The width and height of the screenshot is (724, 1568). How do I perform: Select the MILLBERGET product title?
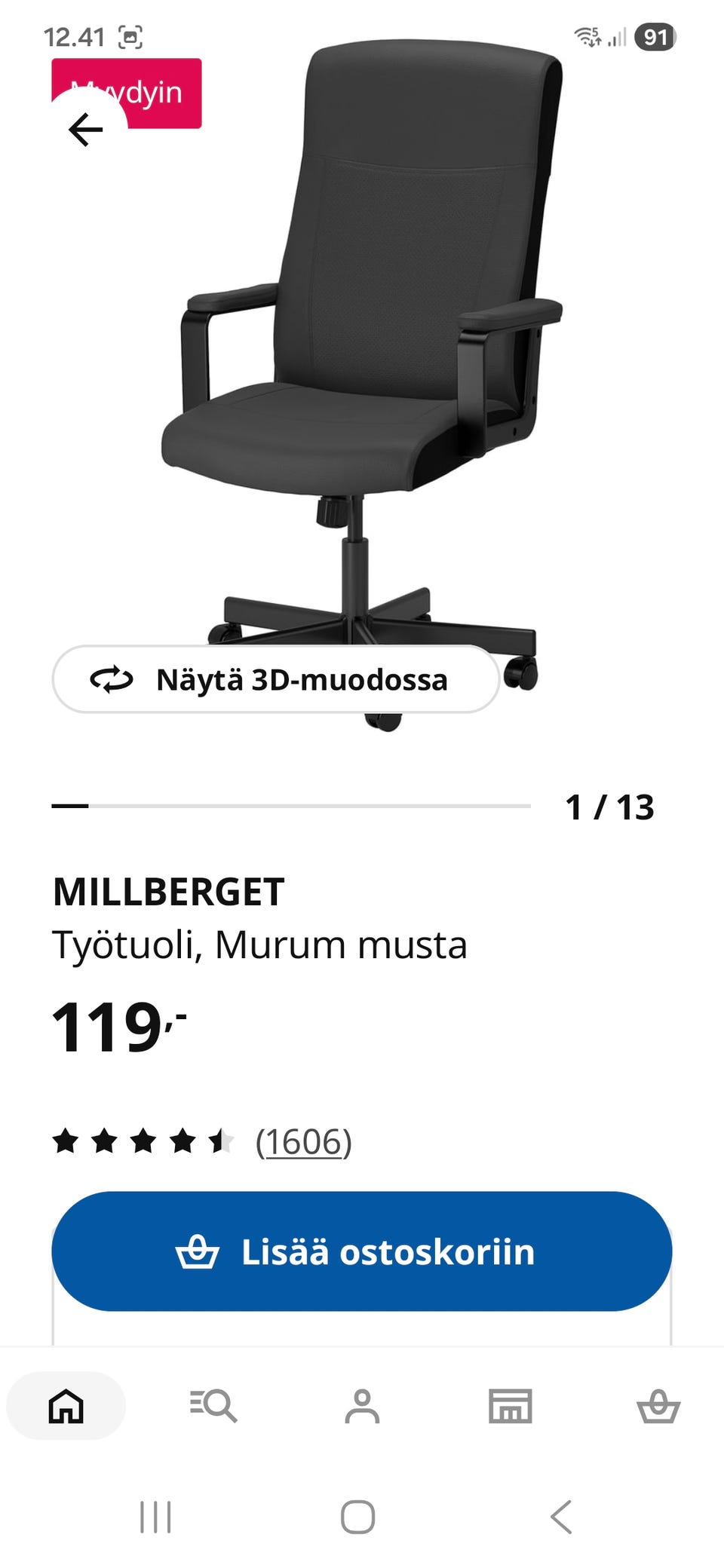pyautogui.click(x=167, y=893)
